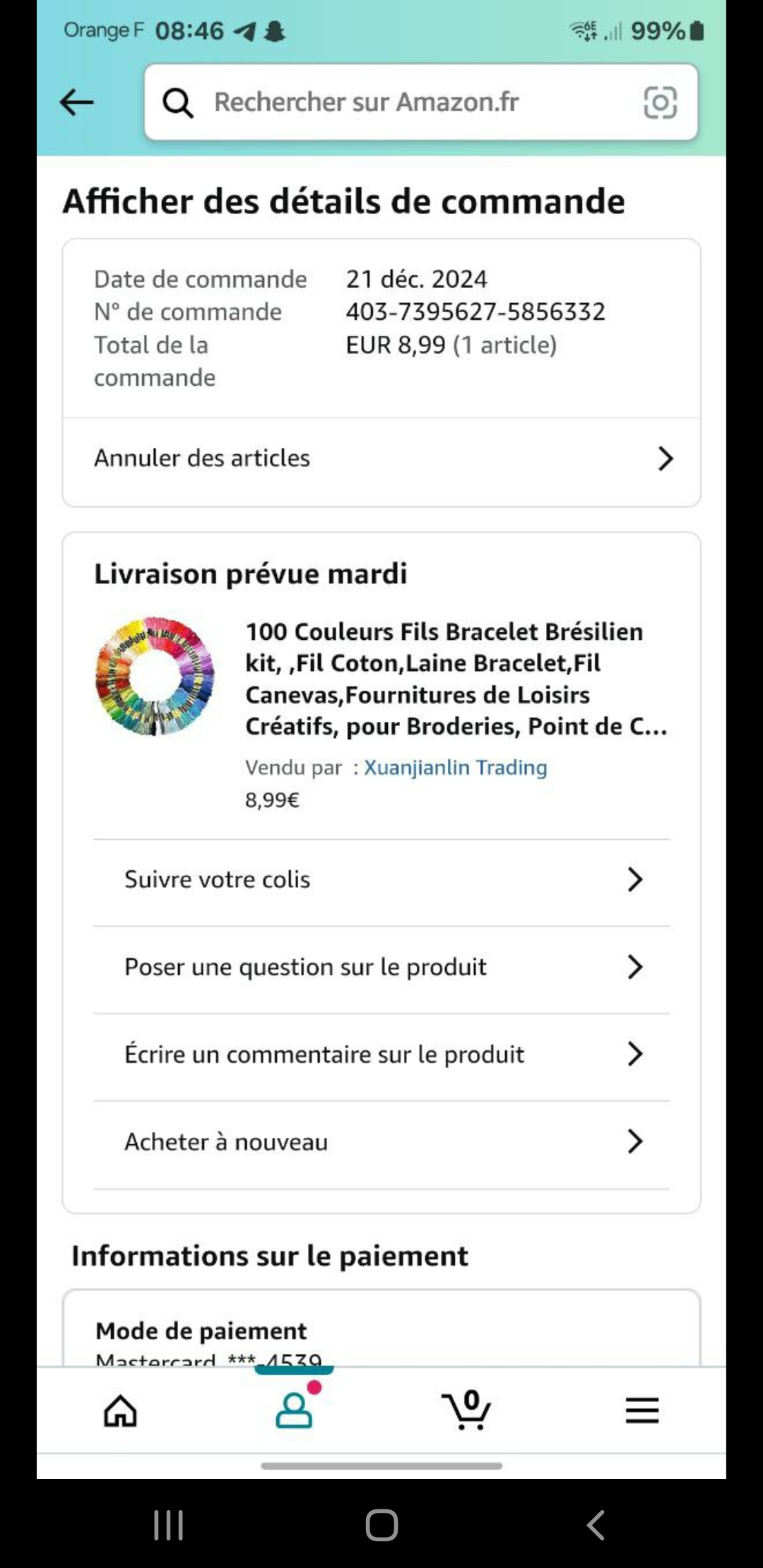763x1568 pixels.
Task: Open Annuler des articles
Action: (381, 458)
